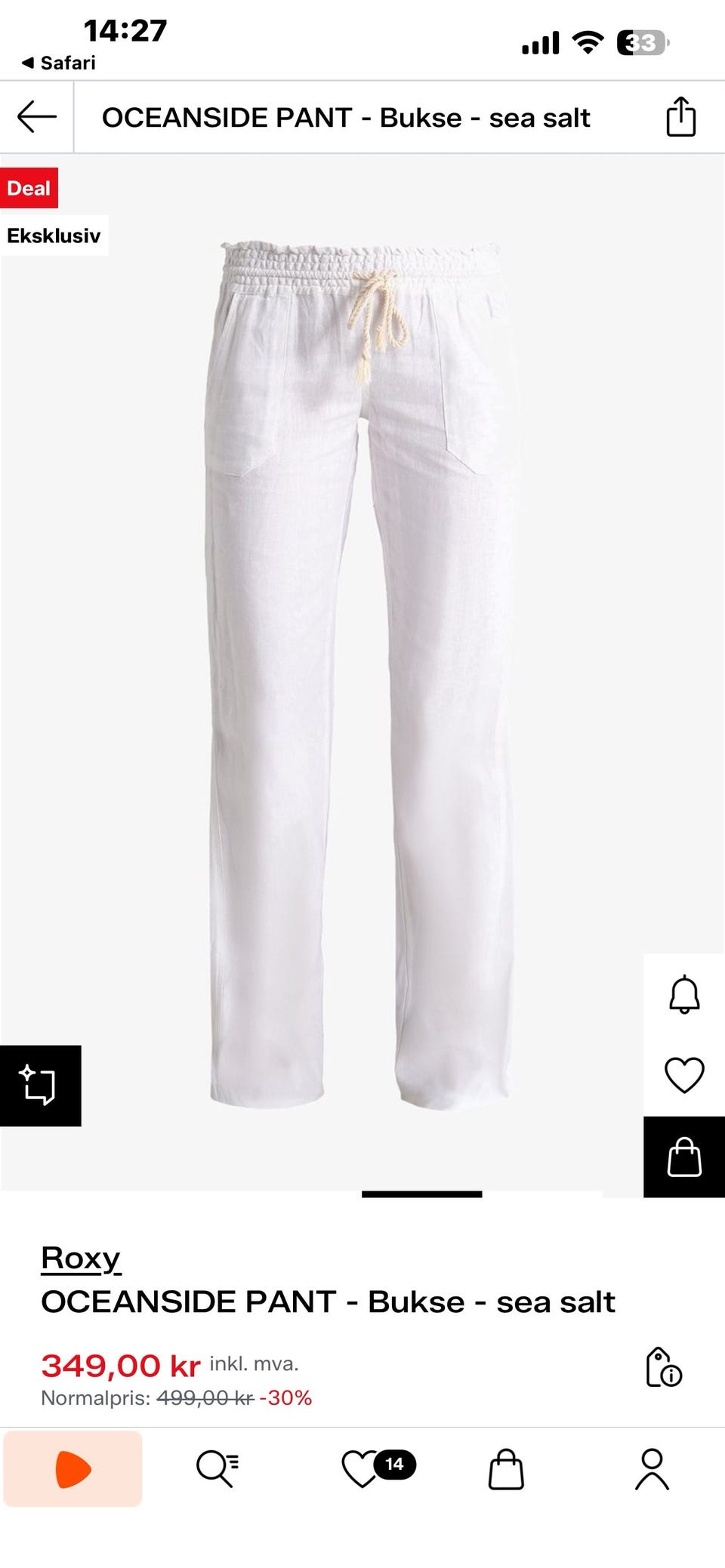Open the virtual try-on sparkle icon

pos(40,1086)
